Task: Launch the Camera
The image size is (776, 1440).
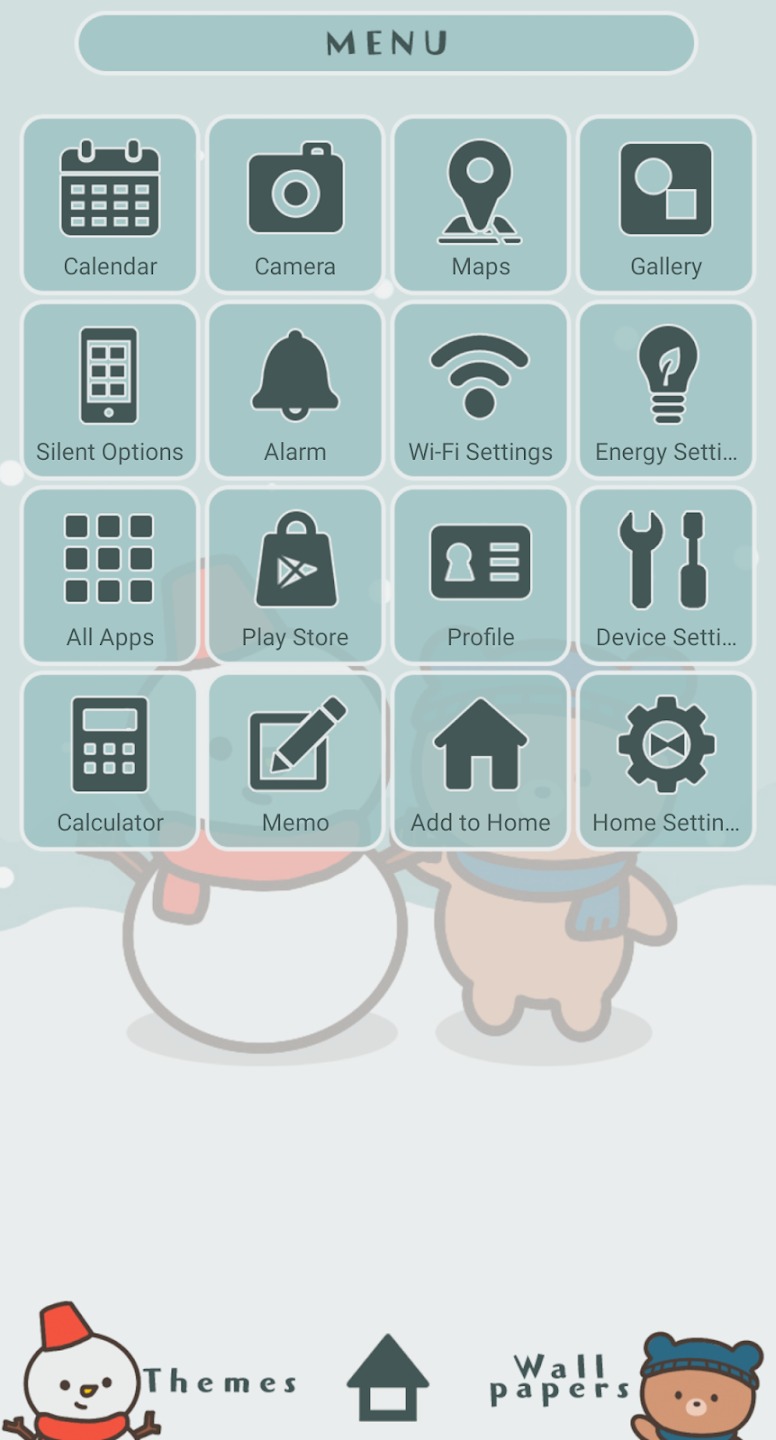Action: coord(295,204)
